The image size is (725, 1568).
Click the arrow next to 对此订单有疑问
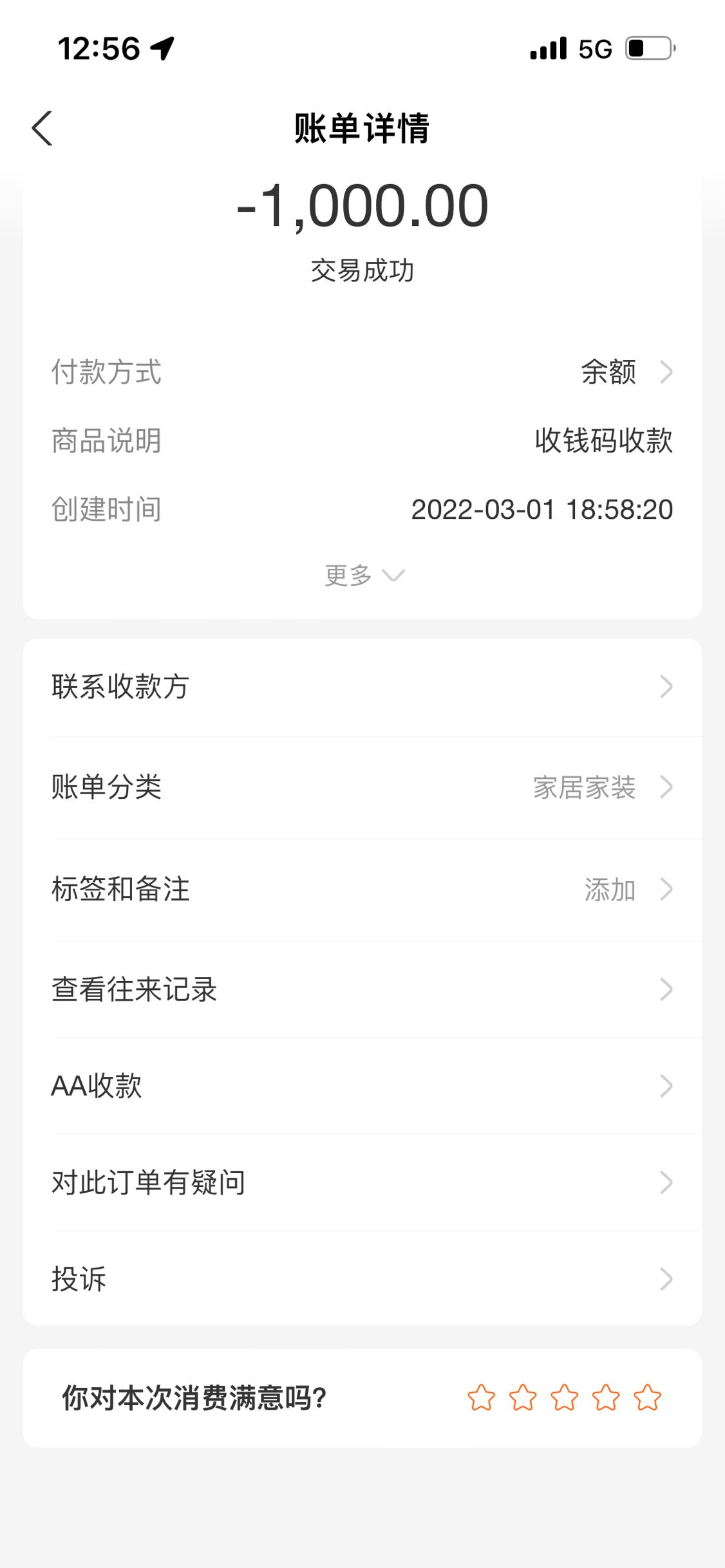[x=667, y=1181]
